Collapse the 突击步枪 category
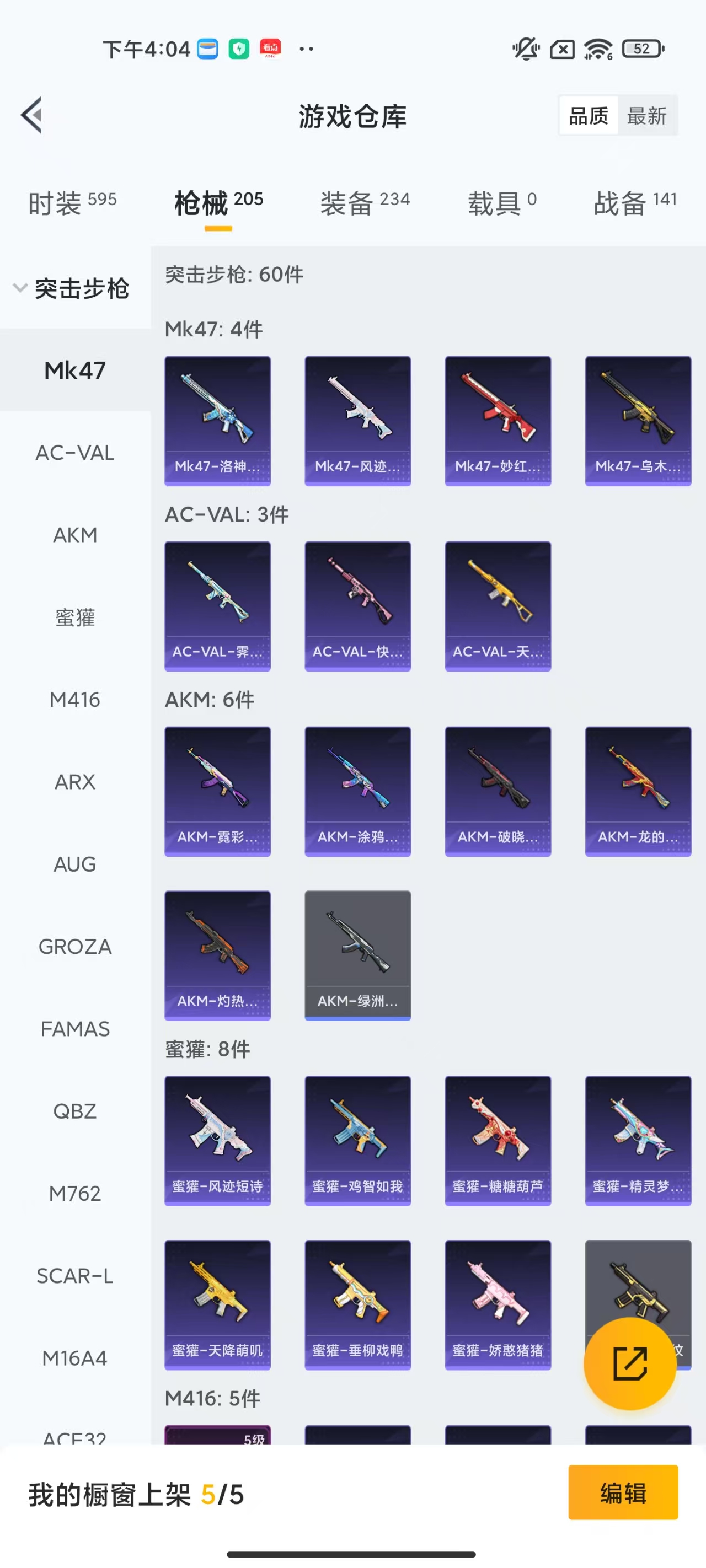706x1568 pixels. (72, 288)
